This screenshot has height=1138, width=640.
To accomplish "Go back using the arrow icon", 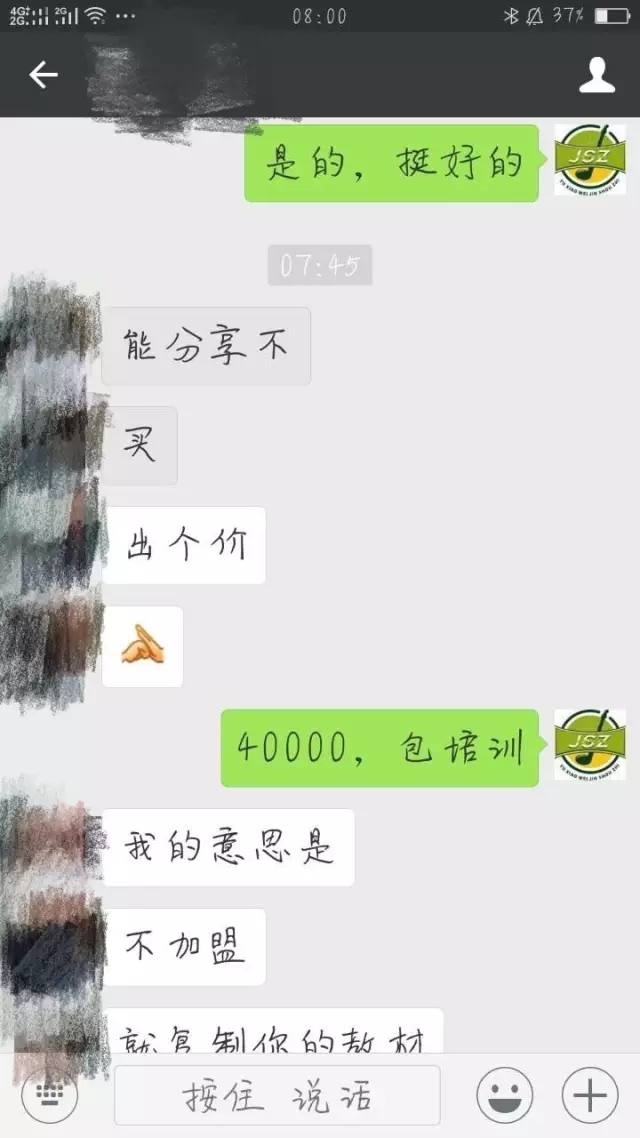I will (x=43, y=75).
